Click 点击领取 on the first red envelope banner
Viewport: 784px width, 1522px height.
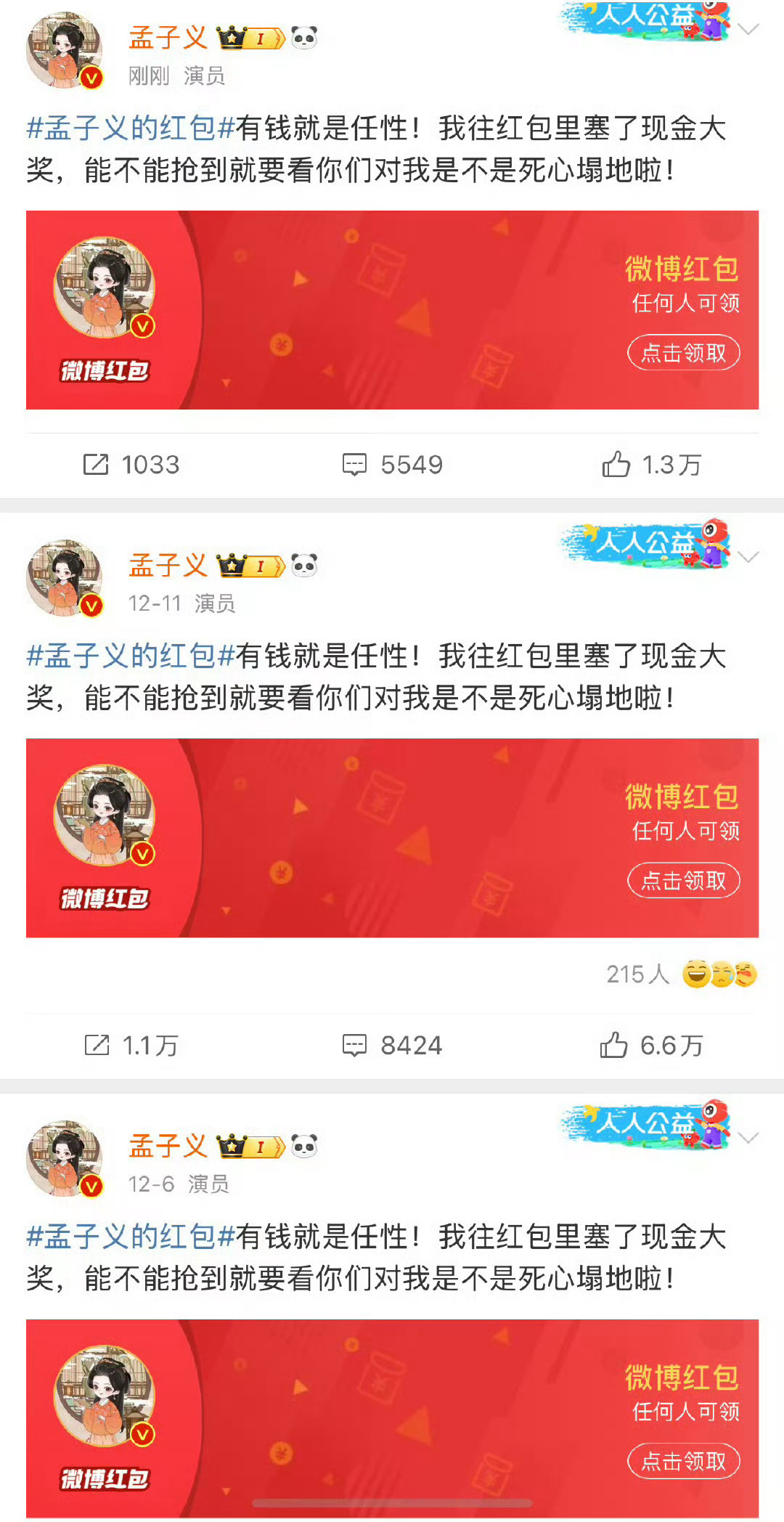click(683, 352)
